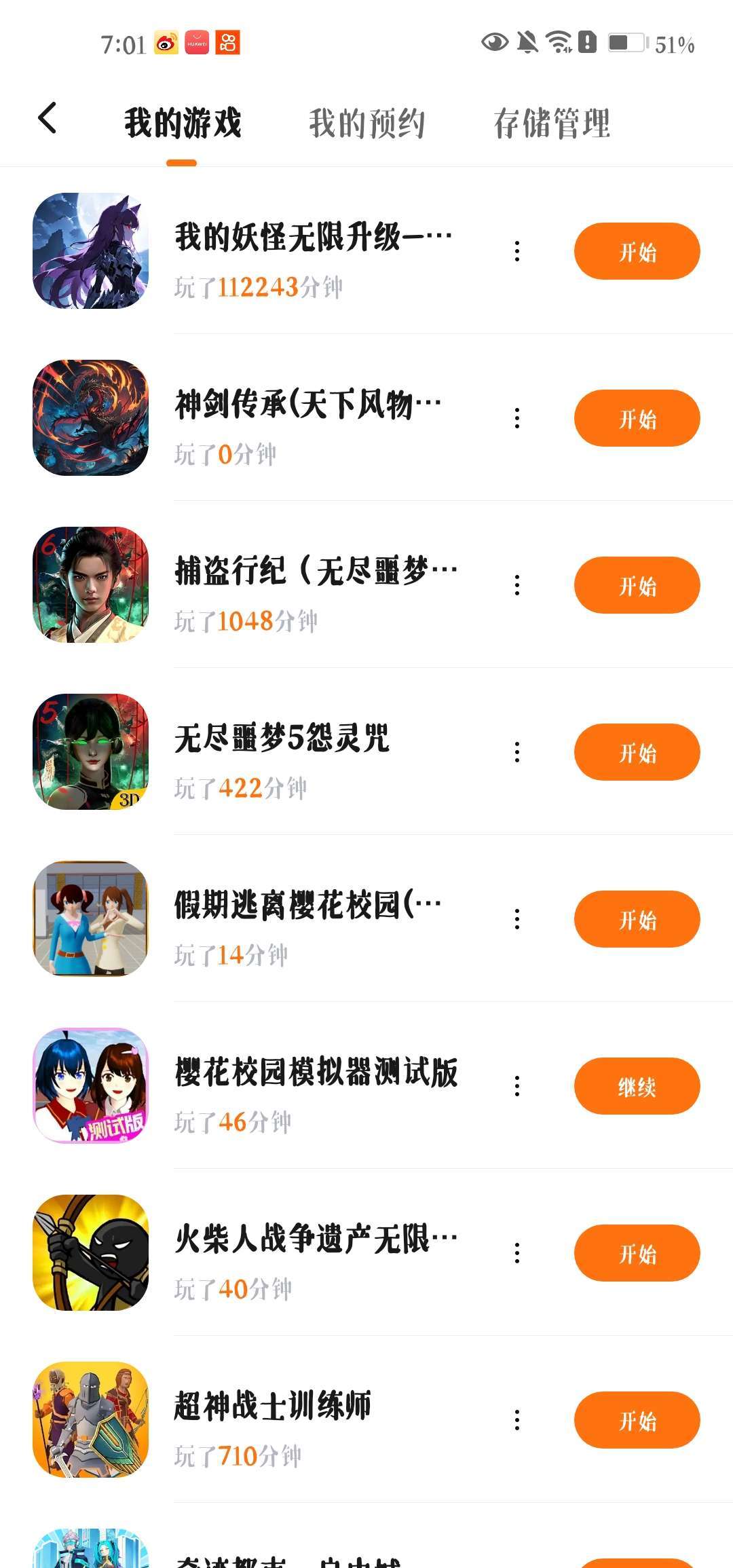Start the game 火柴人战争遗产
Viewport: 733px width, 1568px height.
tap(637, 1253)
